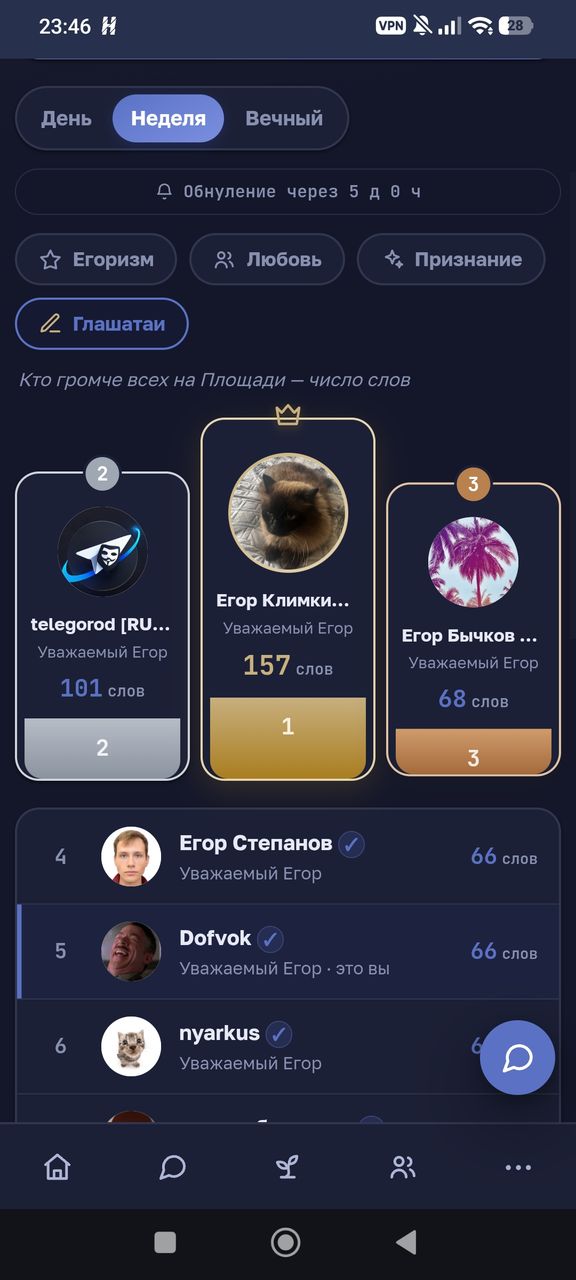
Task: Select the Егоризм filter chip
Action: pos(96,259)
